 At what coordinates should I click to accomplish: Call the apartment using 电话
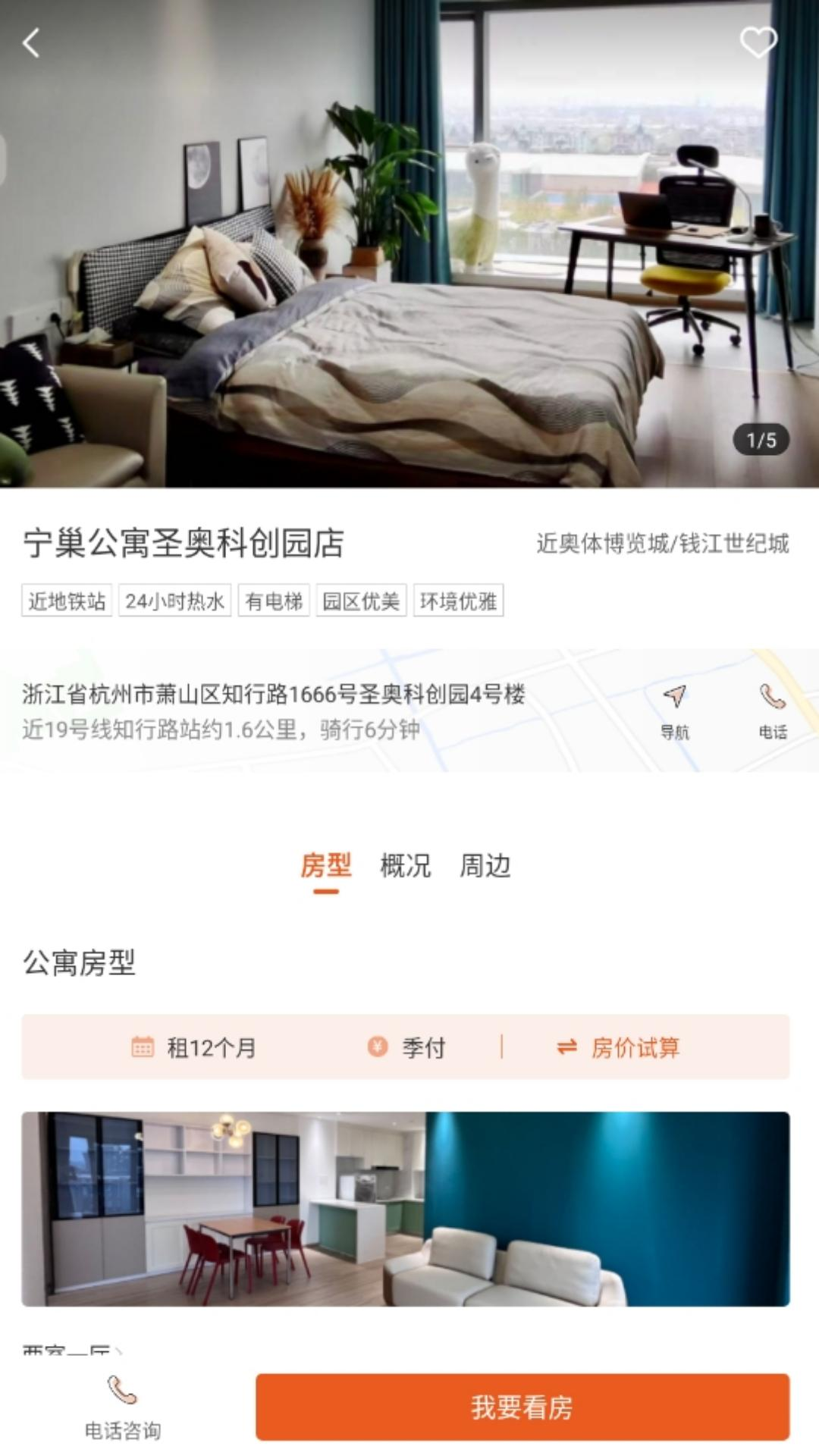772,711
